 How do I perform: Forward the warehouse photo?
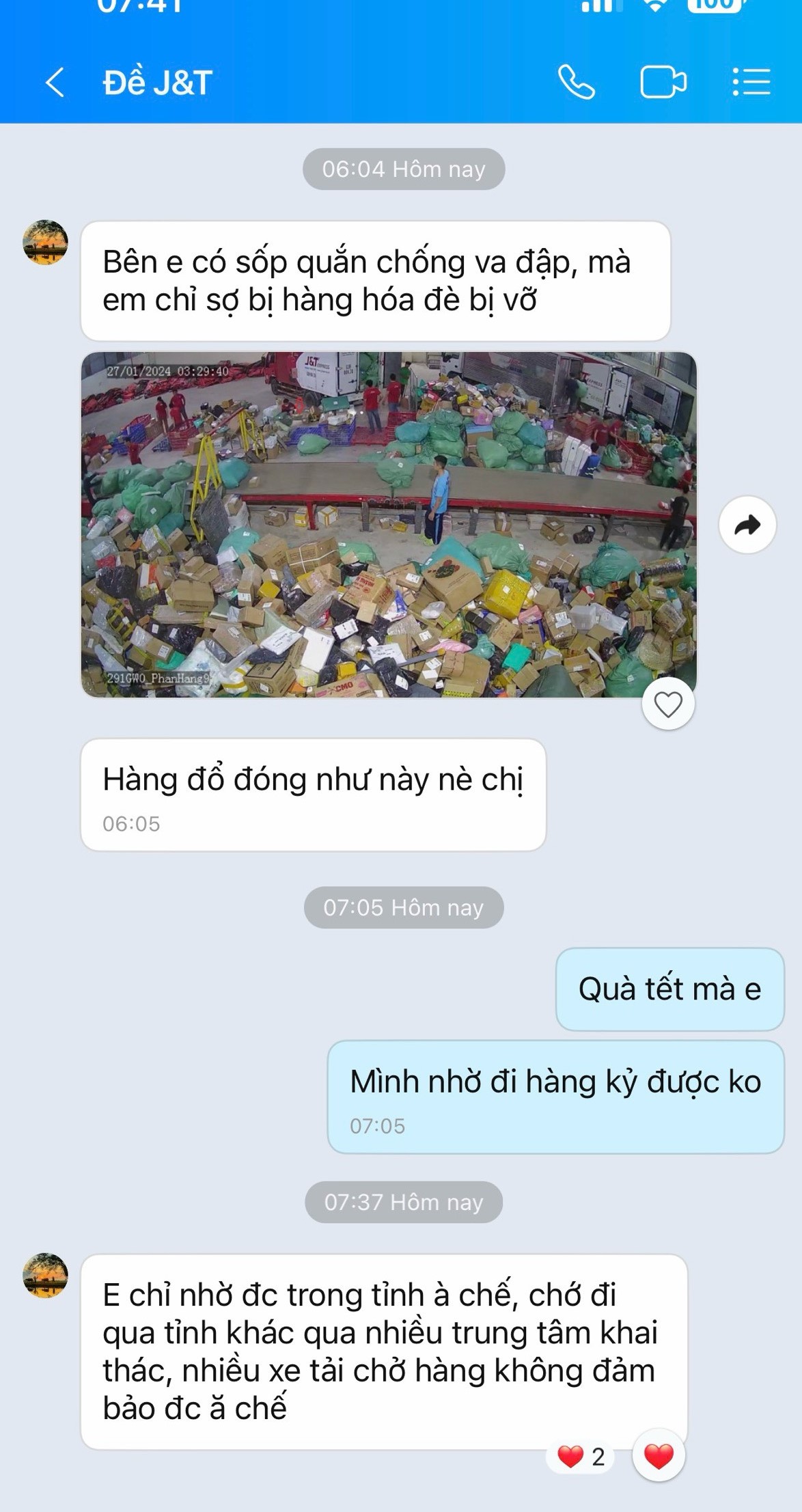(x=747, y=525)
